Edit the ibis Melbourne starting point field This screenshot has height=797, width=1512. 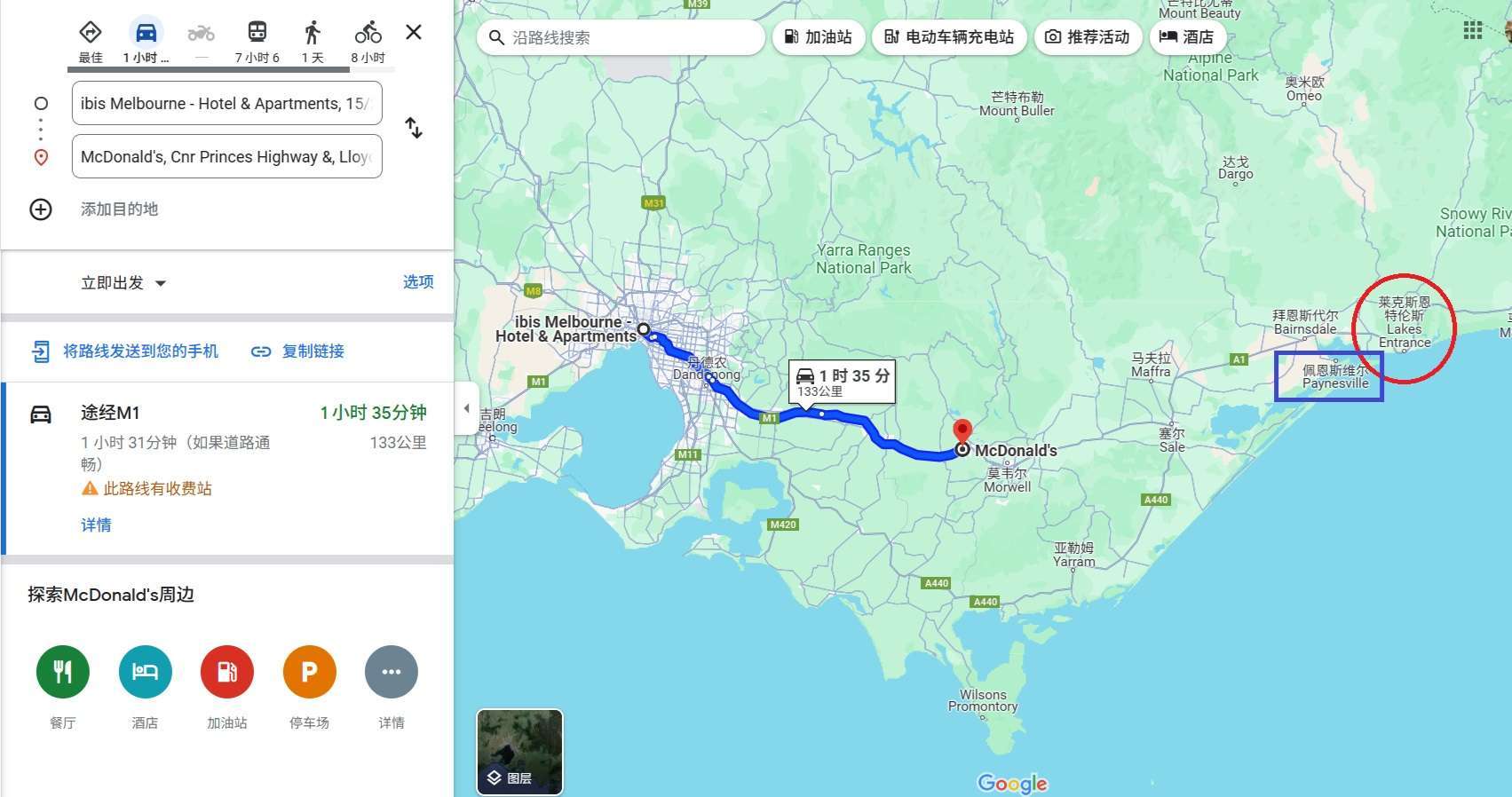pos(226,104)
